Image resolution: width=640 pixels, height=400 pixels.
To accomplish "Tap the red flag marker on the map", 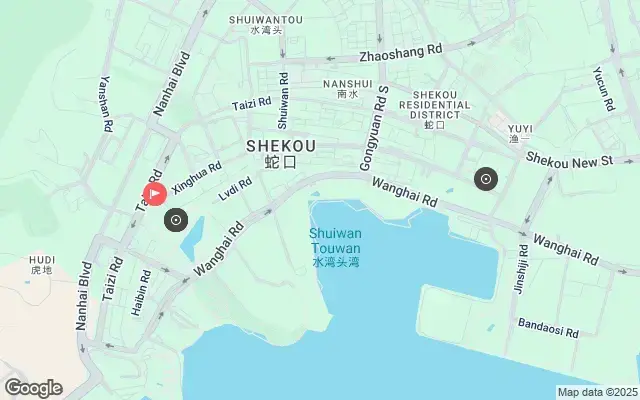I will (155, 195).
